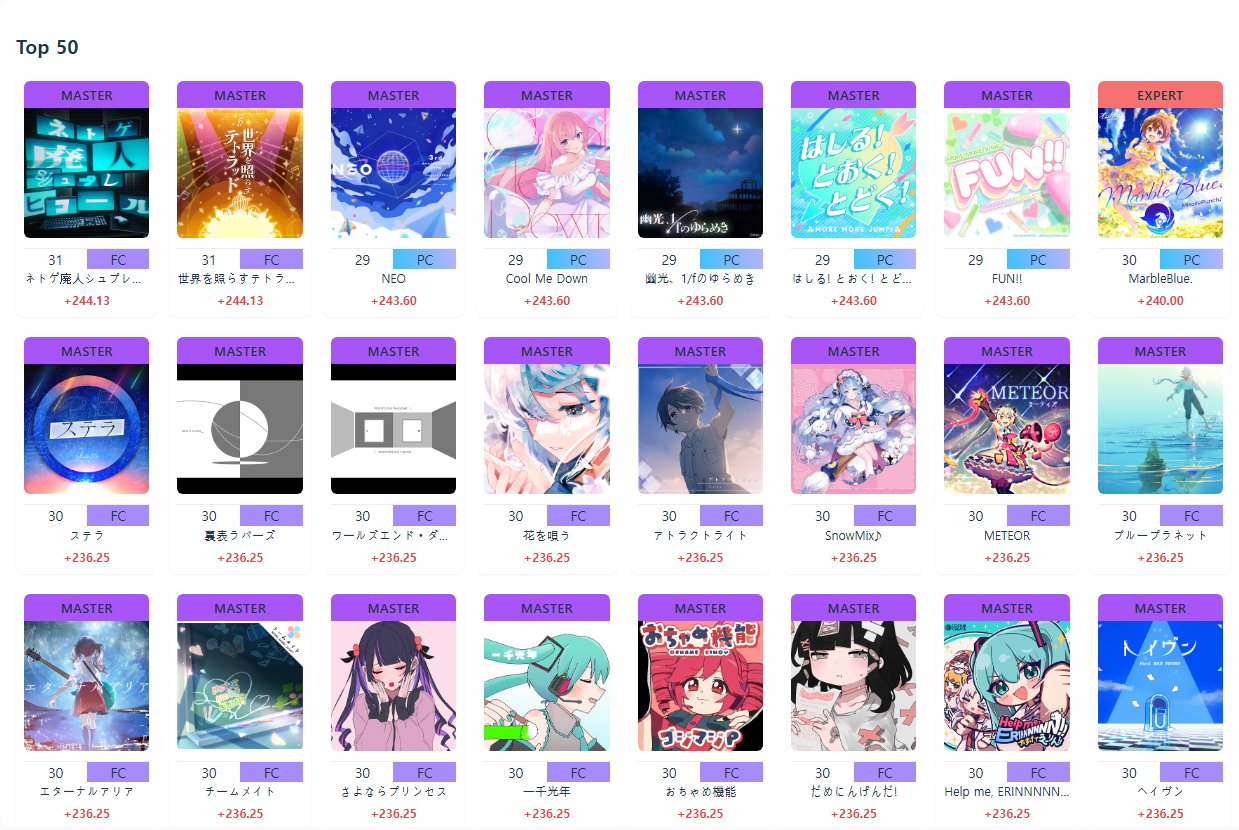Select the Help me, ERINNNNNN!! card
This screenshot has width=1239, height=830.
coord(1007,686)
